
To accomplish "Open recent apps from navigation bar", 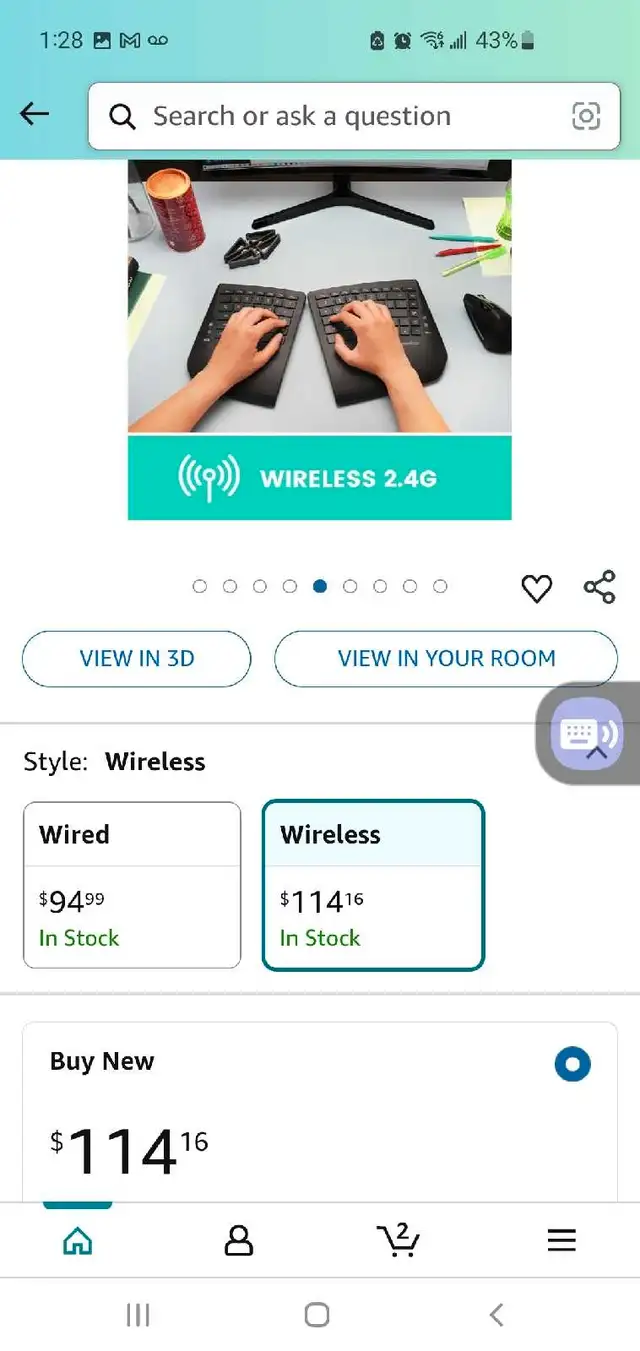I will (x=138, y=1314).
